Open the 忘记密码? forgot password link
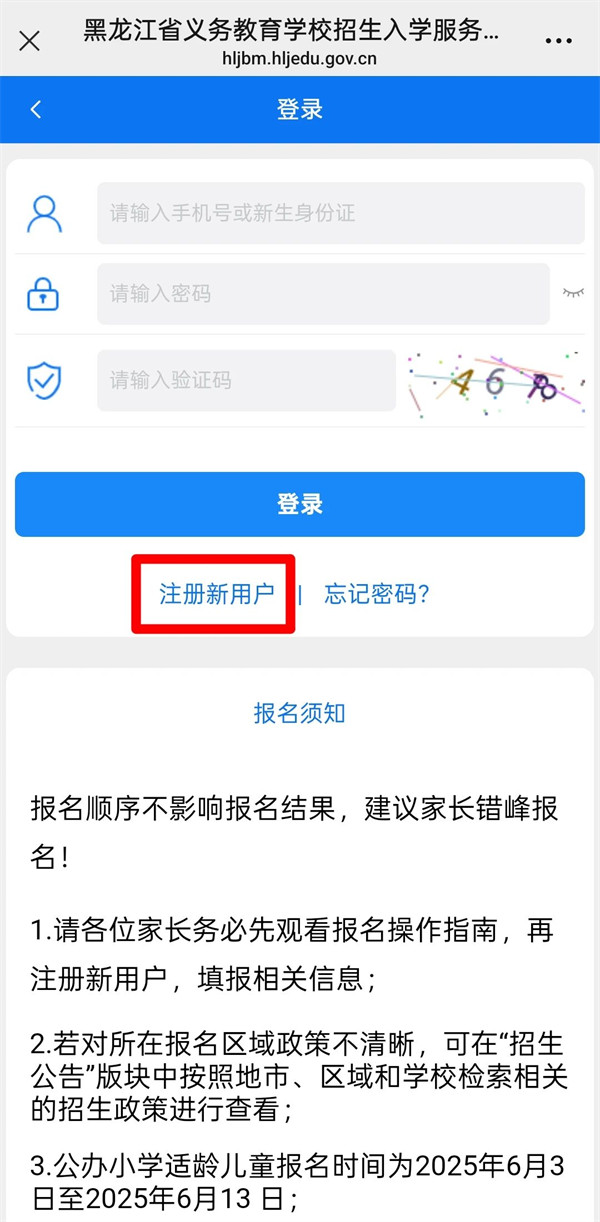The image size is (600, 1222). 377,594
